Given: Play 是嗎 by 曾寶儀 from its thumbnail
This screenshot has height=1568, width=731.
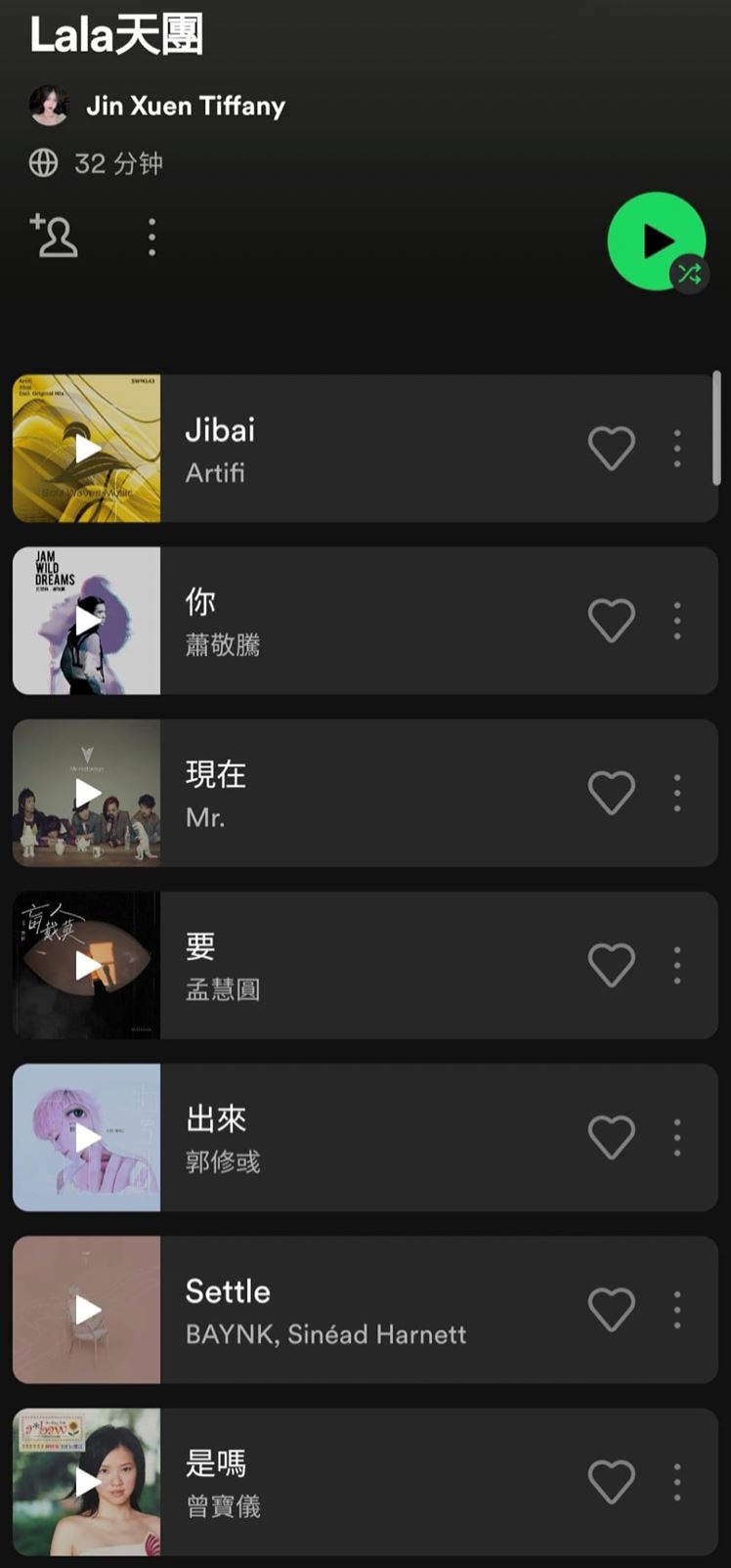Looking at the screenshot, I should (85, 1482).
